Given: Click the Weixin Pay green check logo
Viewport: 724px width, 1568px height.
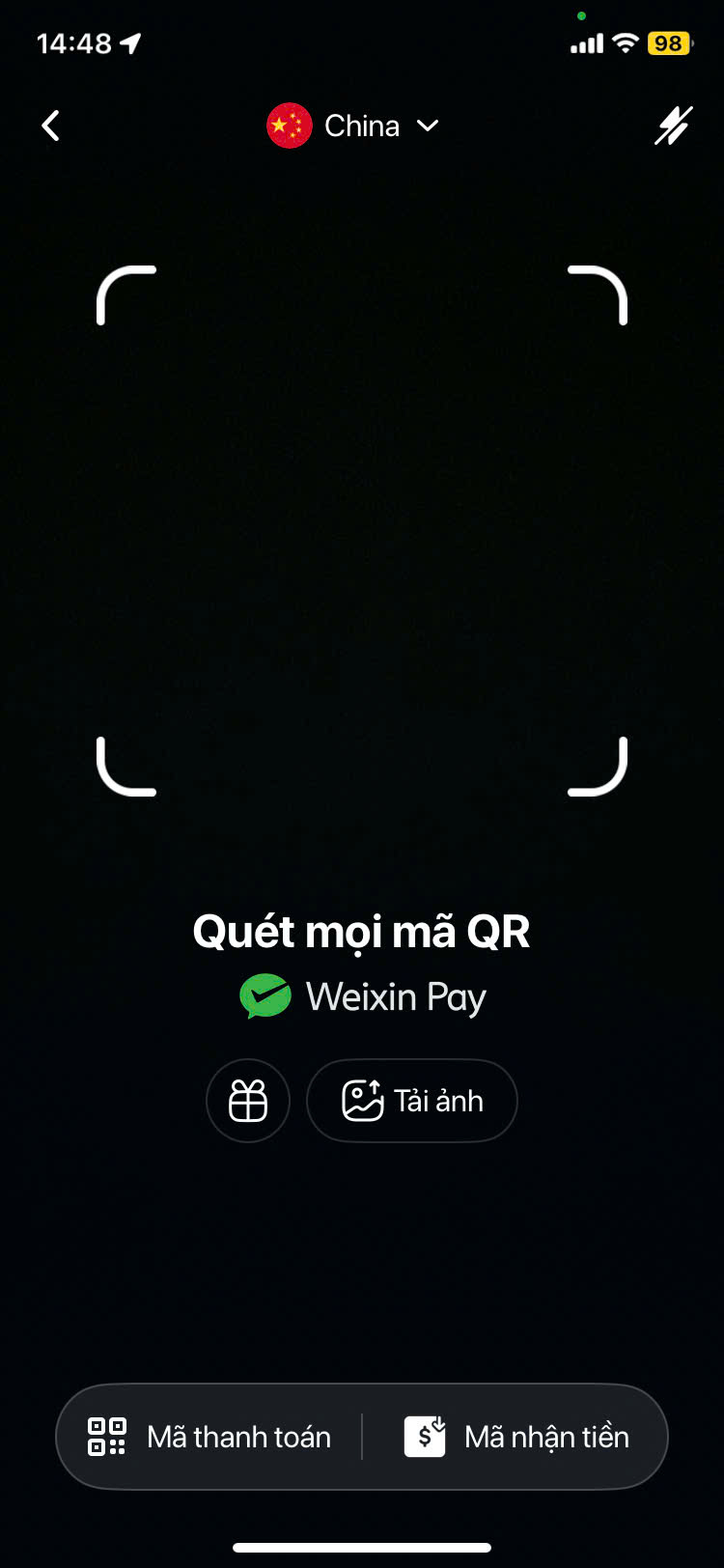Looking at the screenshot, I should (265, 995).
